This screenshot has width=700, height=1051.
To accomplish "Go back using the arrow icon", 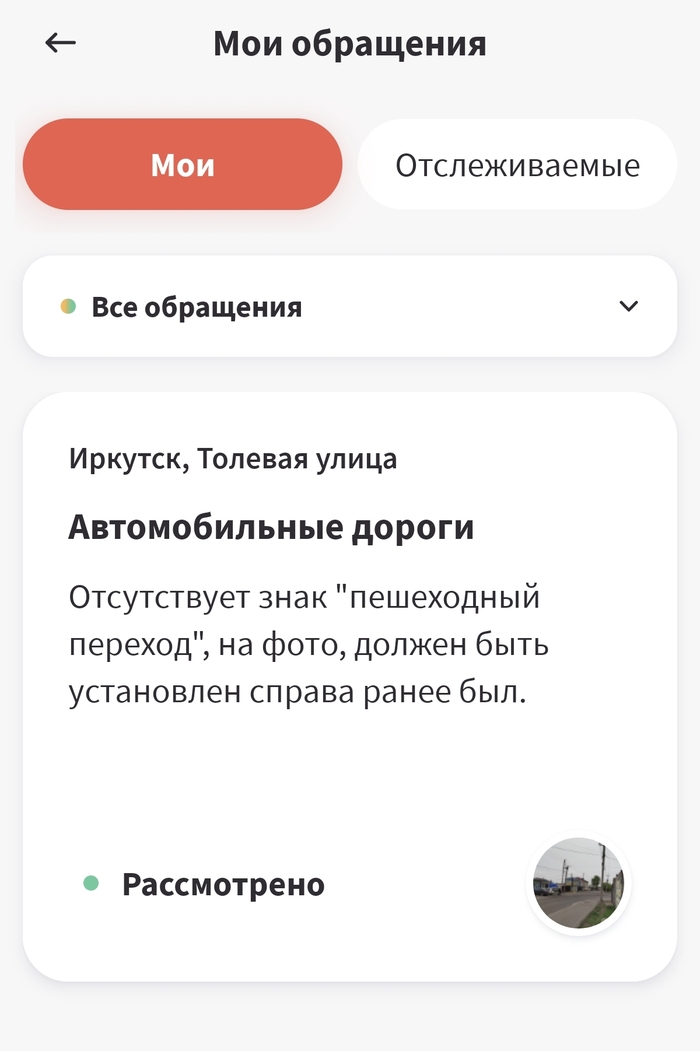I will pos(61,43).
